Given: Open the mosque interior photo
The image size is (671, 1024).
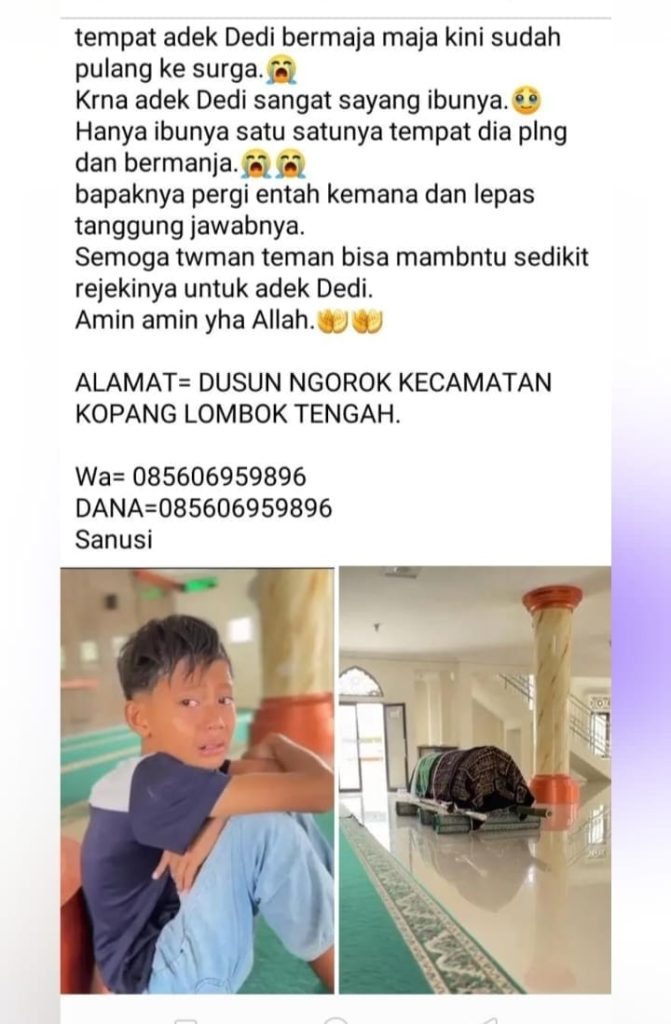Looking at the screenshot, I should point(474,780).
